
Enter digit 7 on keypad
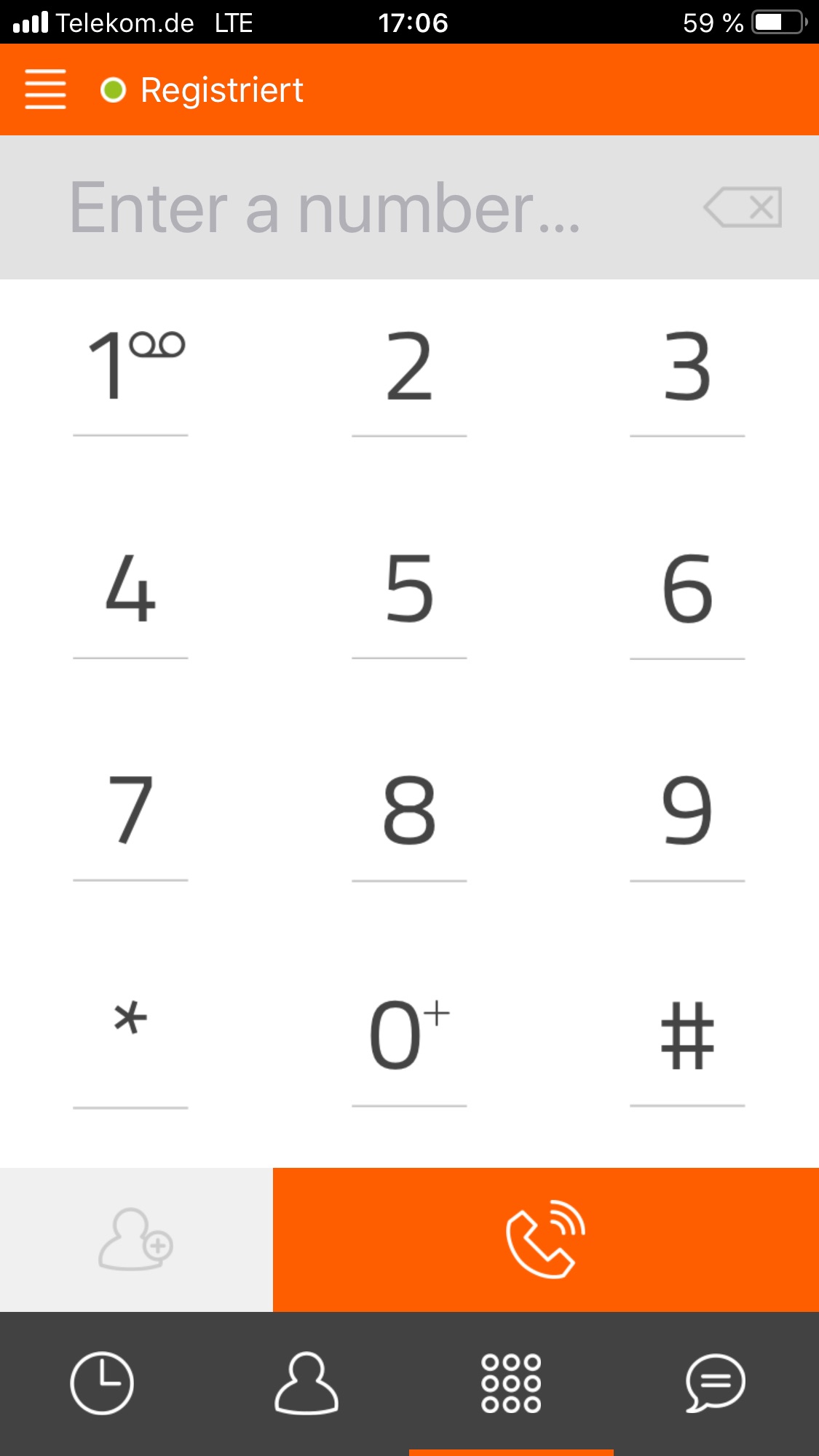[x=131, y=811]
